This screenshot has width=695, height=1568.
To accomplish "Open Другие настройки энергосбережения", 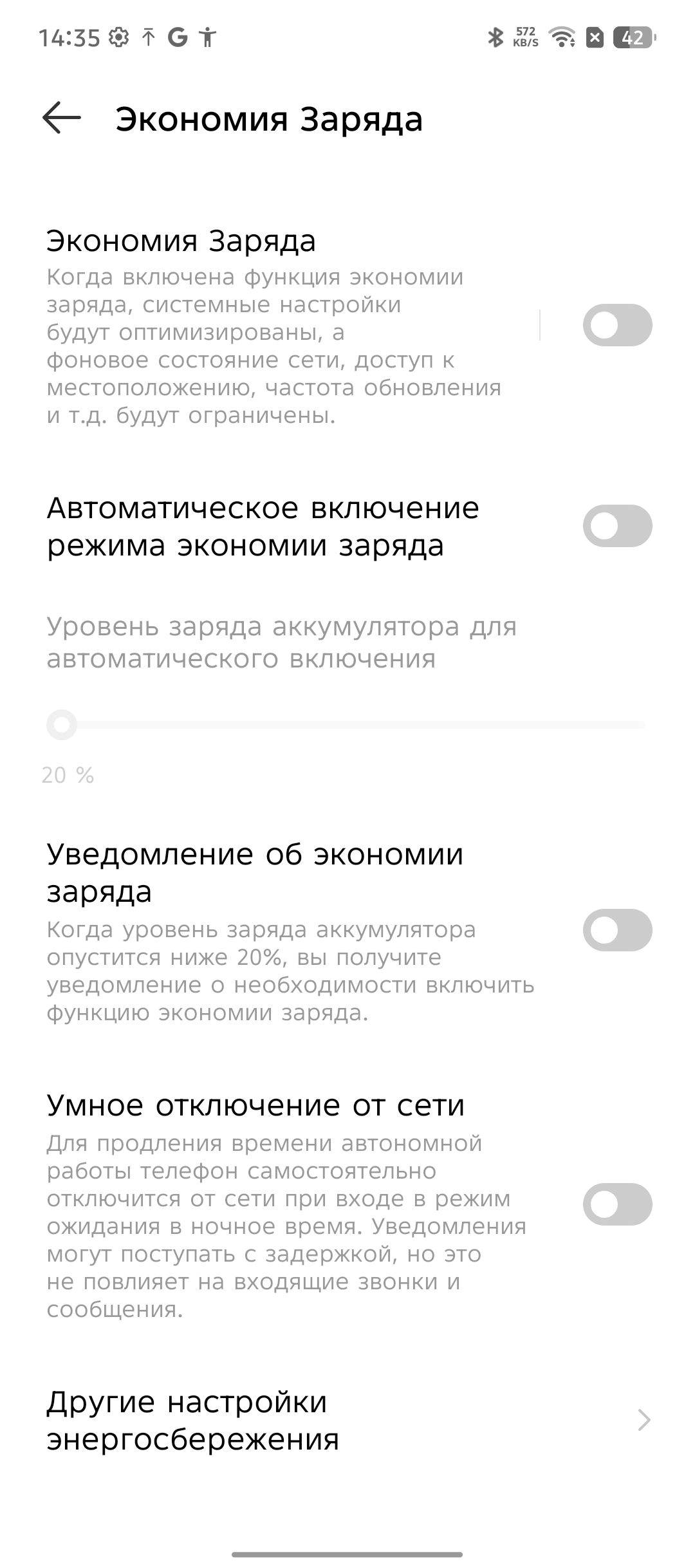I will 347,1420.
